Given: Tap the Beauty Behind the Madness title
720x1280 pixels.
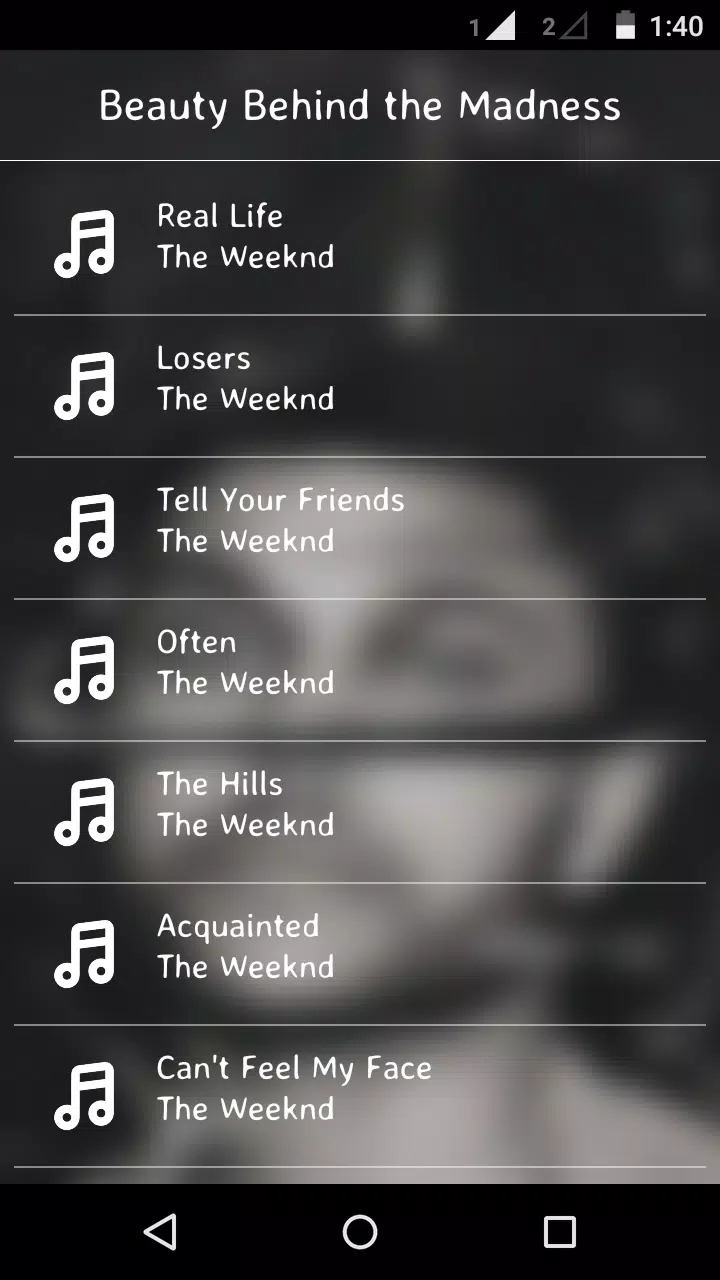Looking at the screenshot, I should point(360,105).
